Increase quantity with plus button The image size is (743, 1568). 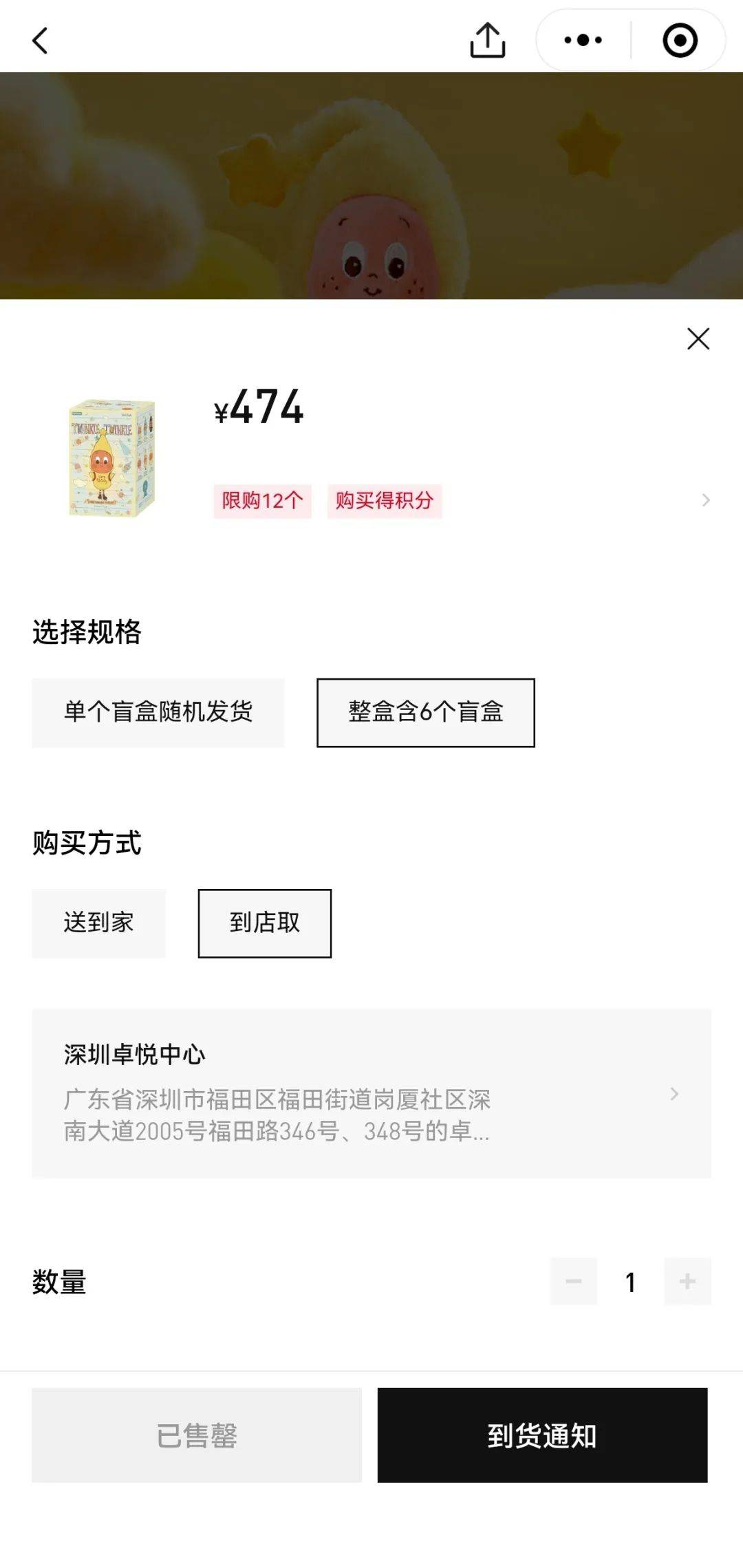tap(687, 1281)
